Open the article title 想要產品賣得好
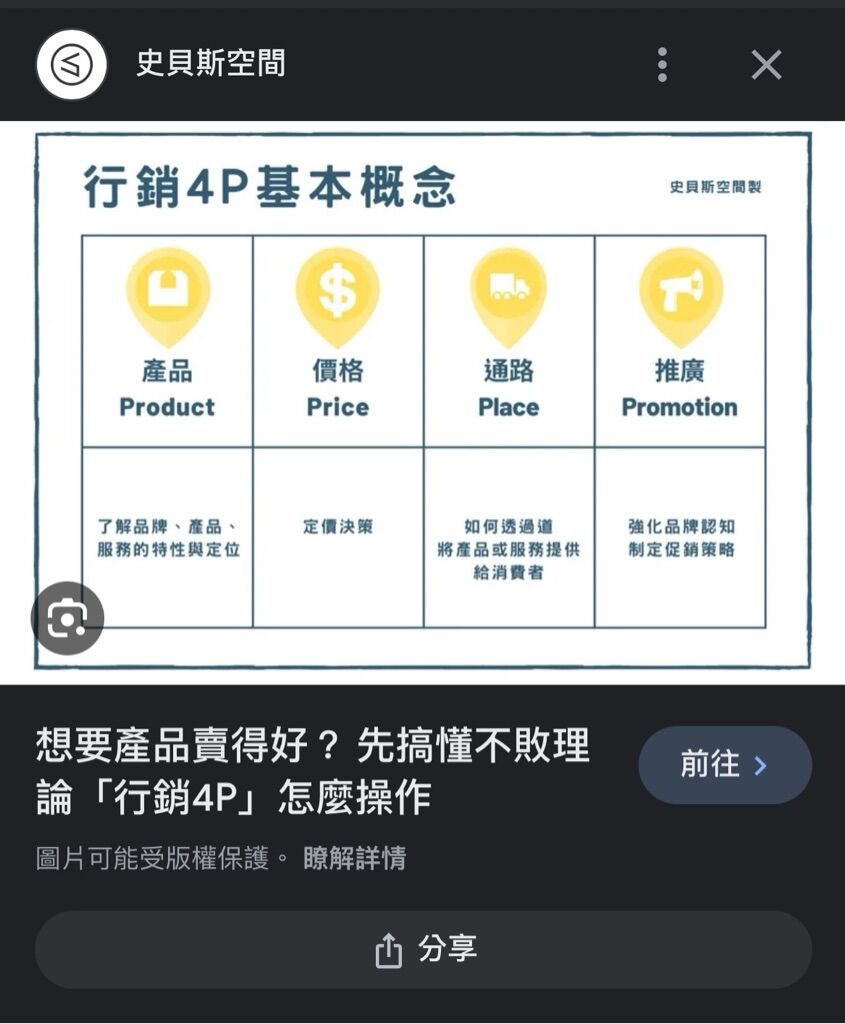The height and width of the screenshot is (1024, 845). click(312, 770)
